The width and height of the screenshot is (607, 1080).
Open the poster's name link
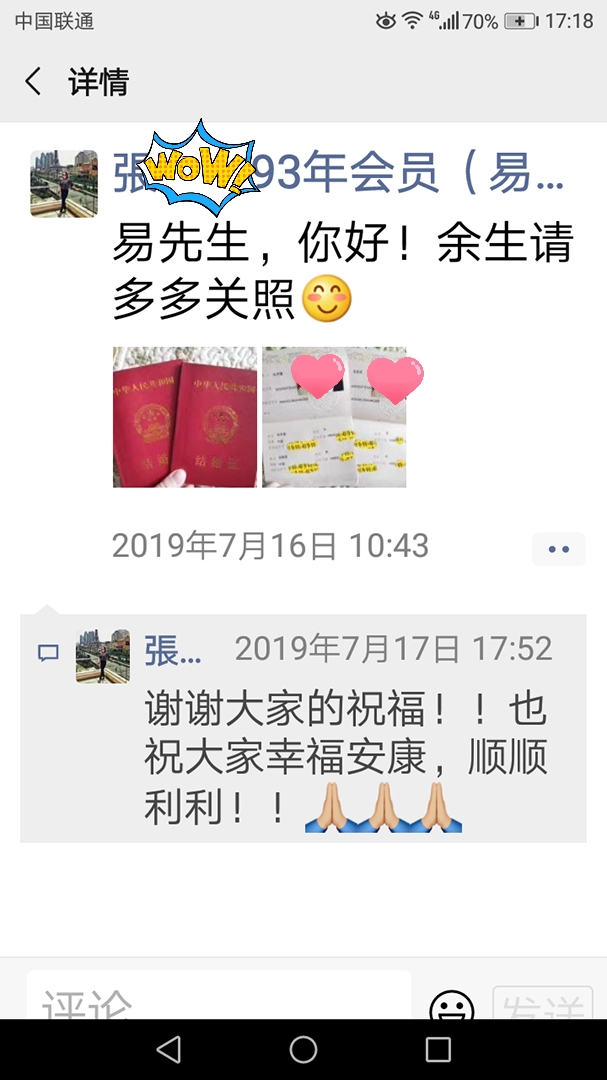click(340, 175)
